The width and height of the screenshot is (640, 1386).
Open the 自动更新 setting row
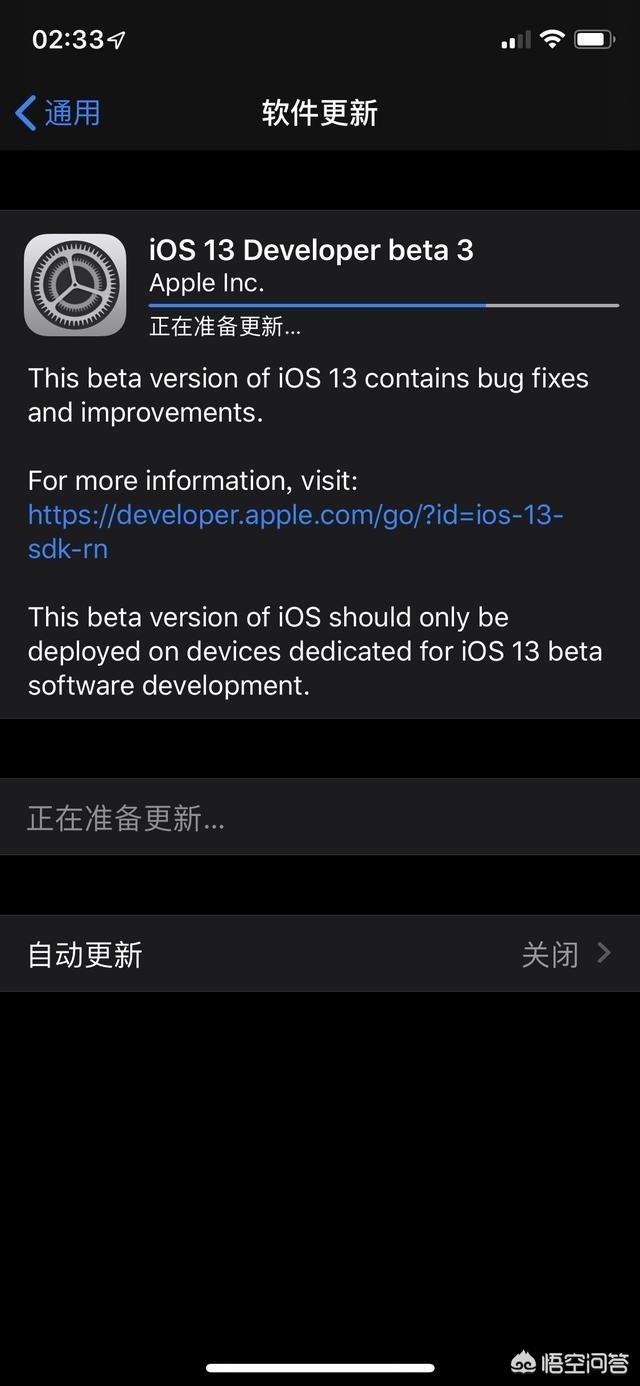click(x=320, y=954)
